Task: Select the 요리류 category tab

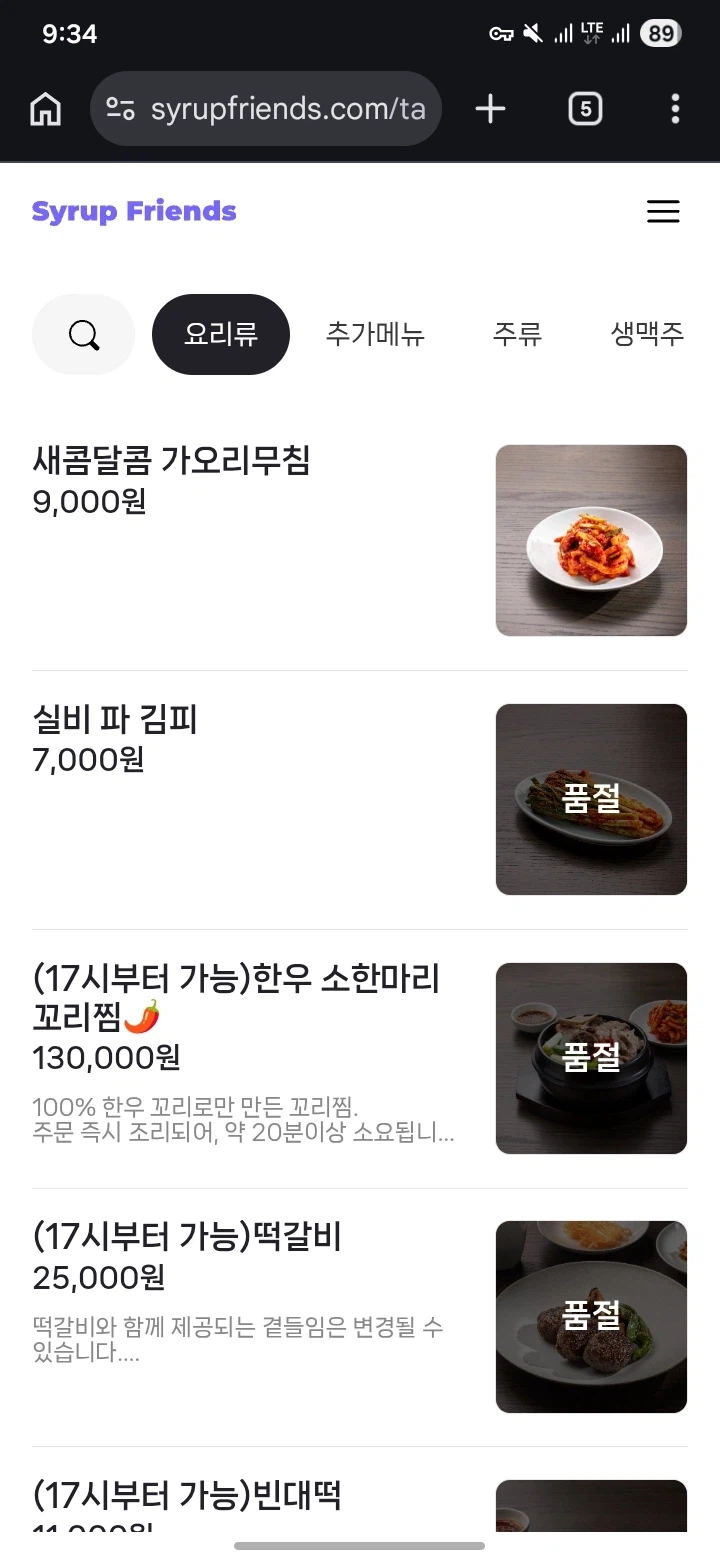Action: pyautogui.click(x=220, y=334)
